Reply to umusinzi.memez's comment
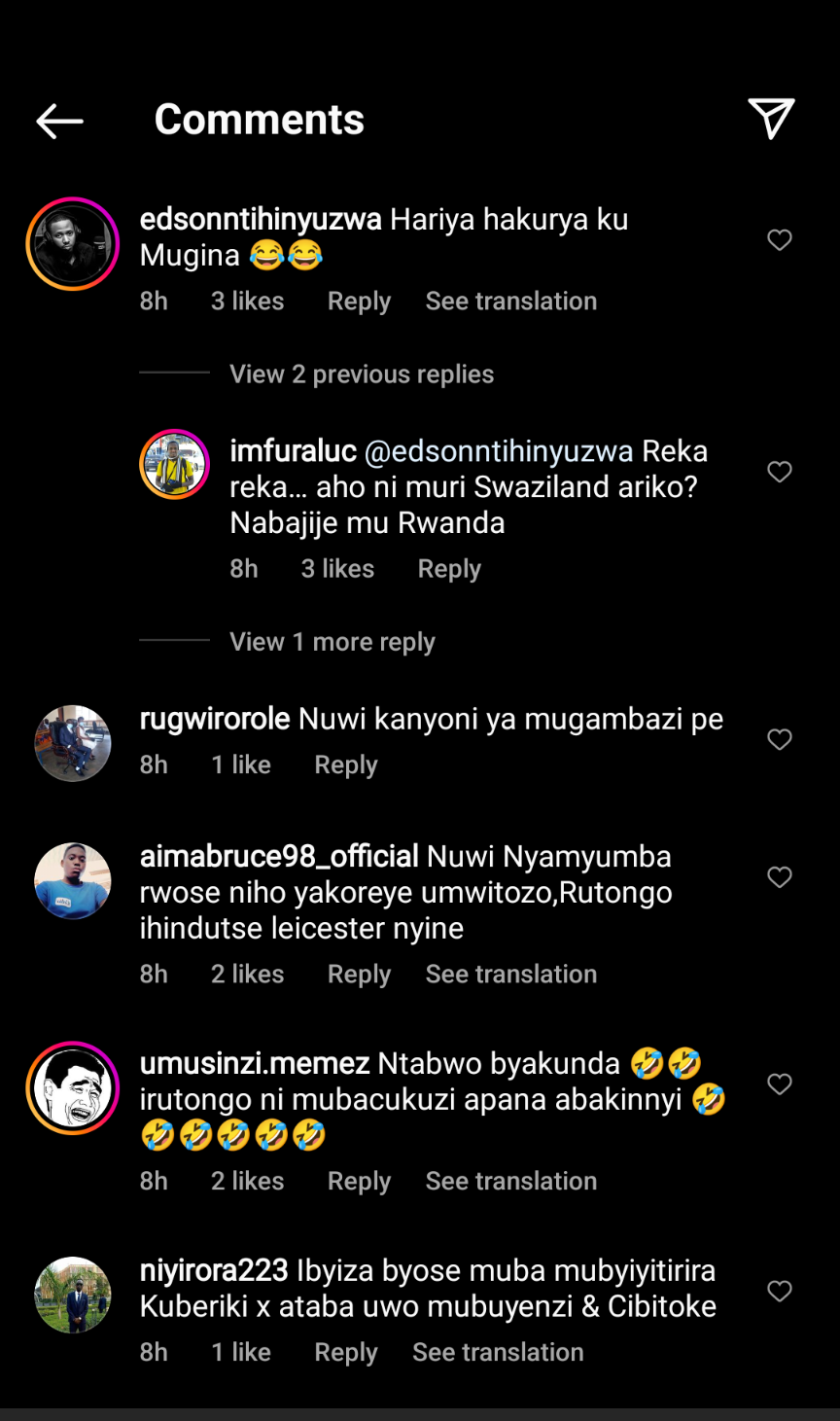The width and height of the screenshot is (840, 1421). tap(359, 1182)
